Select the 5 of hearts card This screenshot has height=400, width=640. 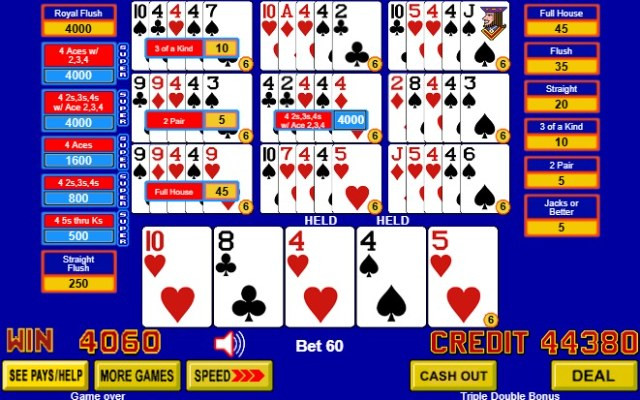click(462, 276)
